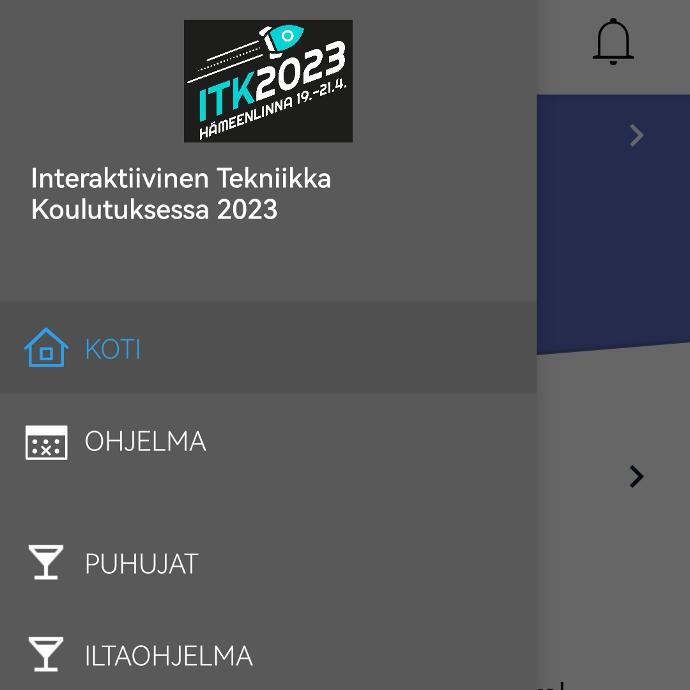Image resolution: width=690 pixels, height=690 pixels.
Task: Tap the black chevron on the grey card
Action: [x=636, y=477]
